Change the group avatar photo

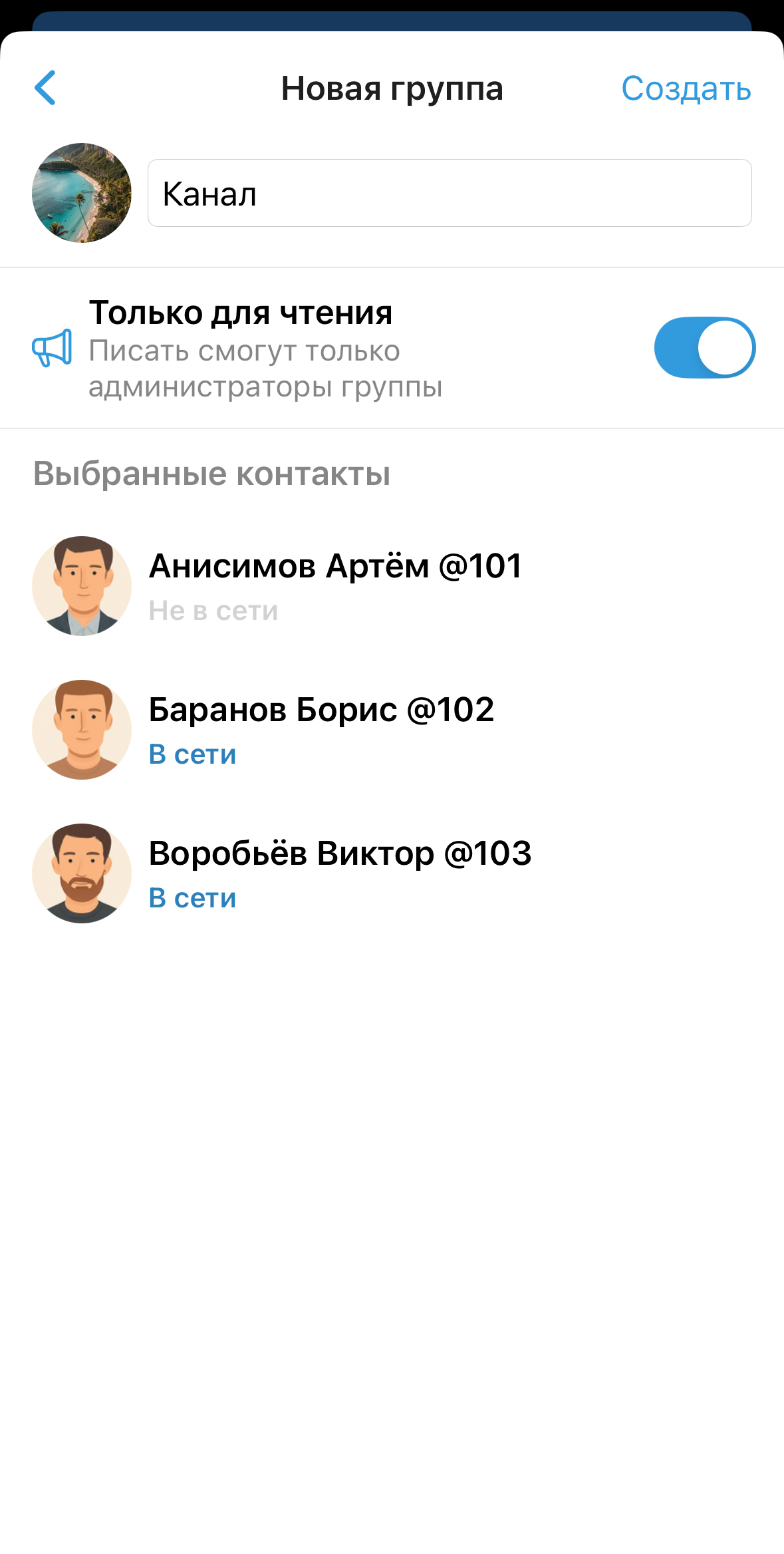tap(82, 193)
